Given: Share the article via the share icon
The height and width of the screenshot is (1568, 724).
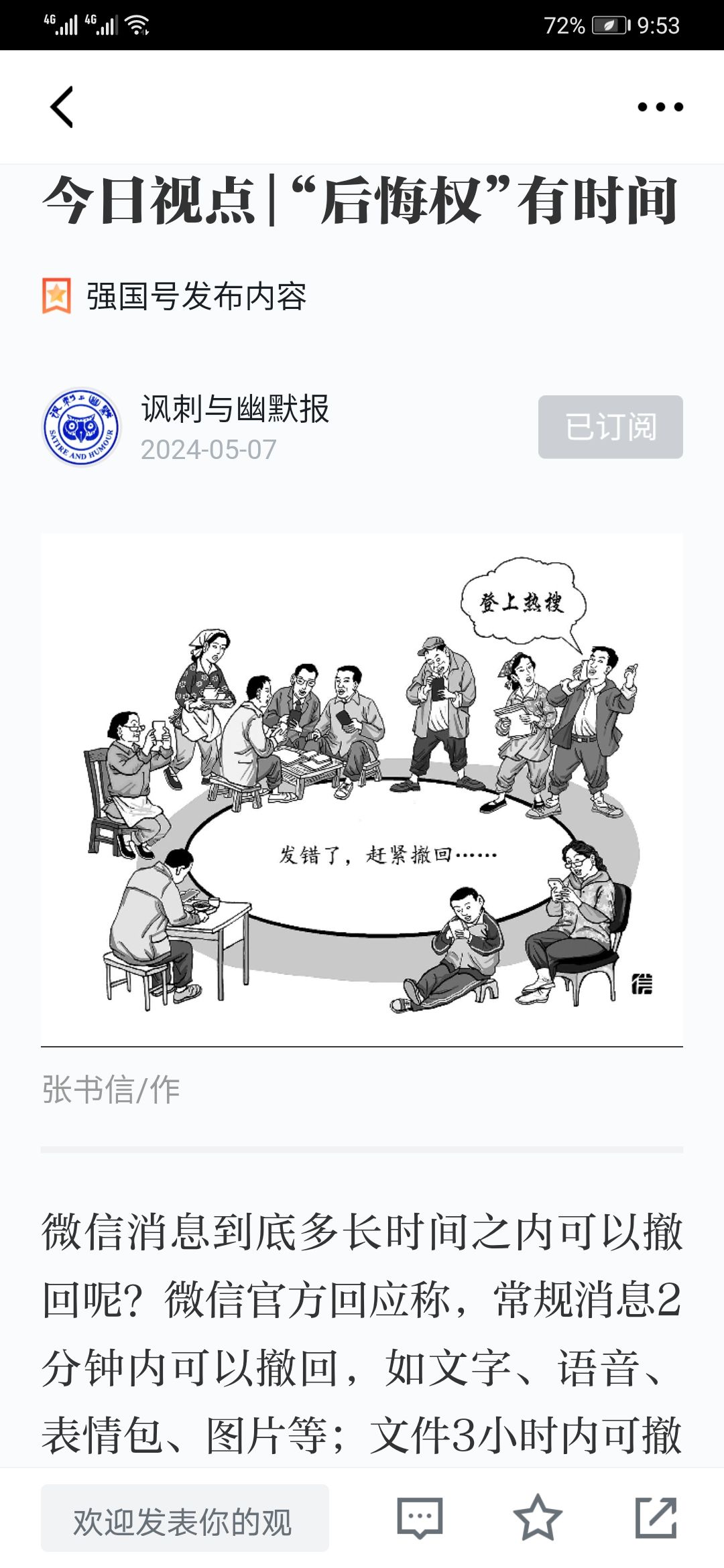Looking at the screenshot, I should pyautogui.click(x=656, y=1518).
